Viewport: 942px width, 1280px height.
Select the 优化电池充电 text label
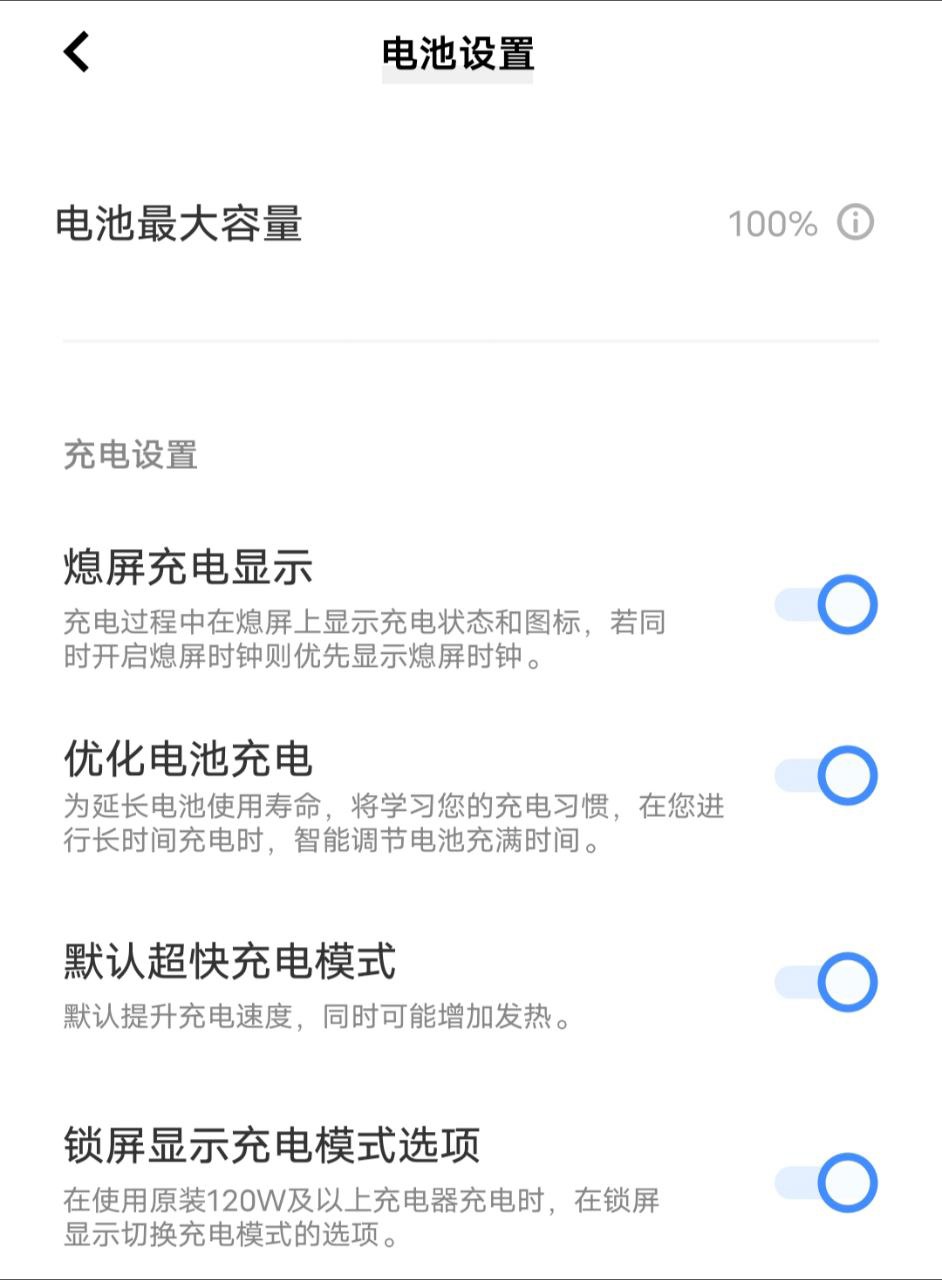tap(188, 758)
